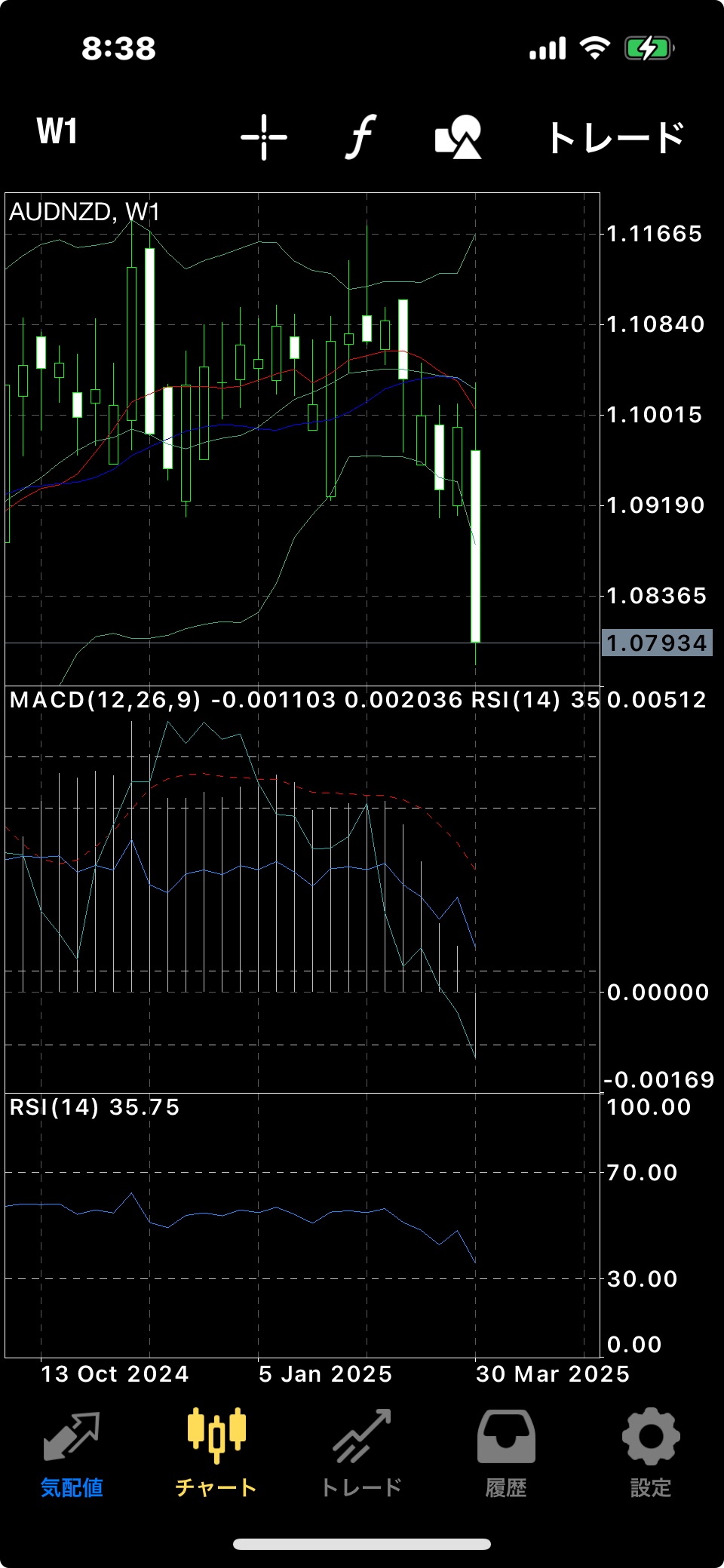The height and width of the screenshot is (1568, 724).
Task: Select the チャート tab
Action: coord(216,1455)
